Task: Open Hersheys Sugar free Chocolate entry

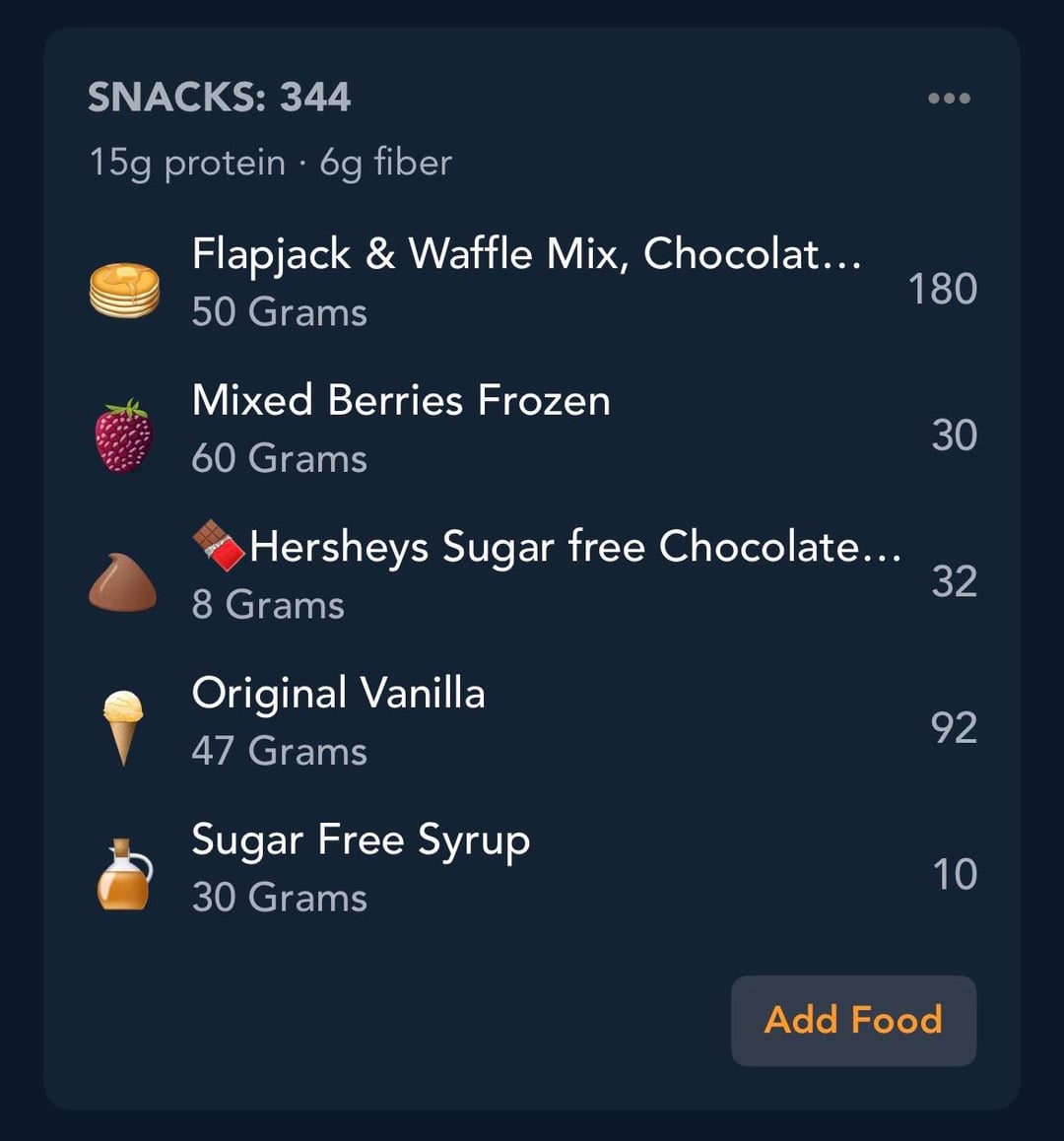Action: pyautogui.click(x=547, y=574)
